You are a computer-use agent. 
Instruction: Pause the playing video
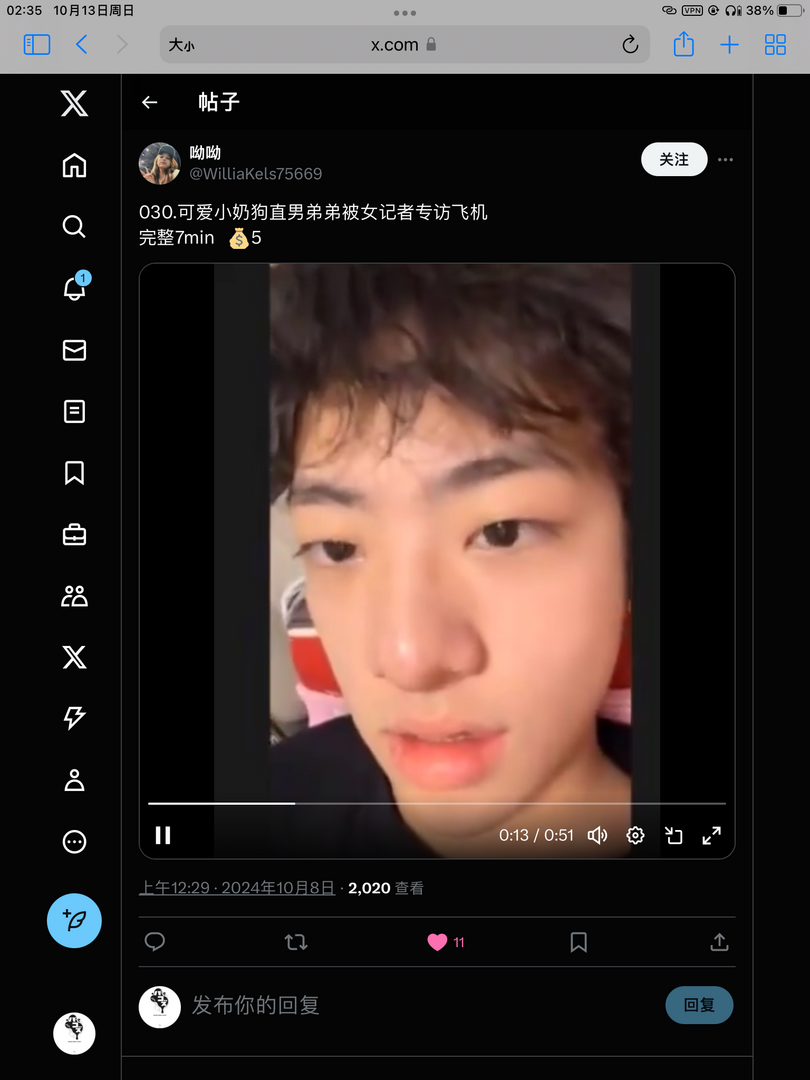tap(163, 835)
